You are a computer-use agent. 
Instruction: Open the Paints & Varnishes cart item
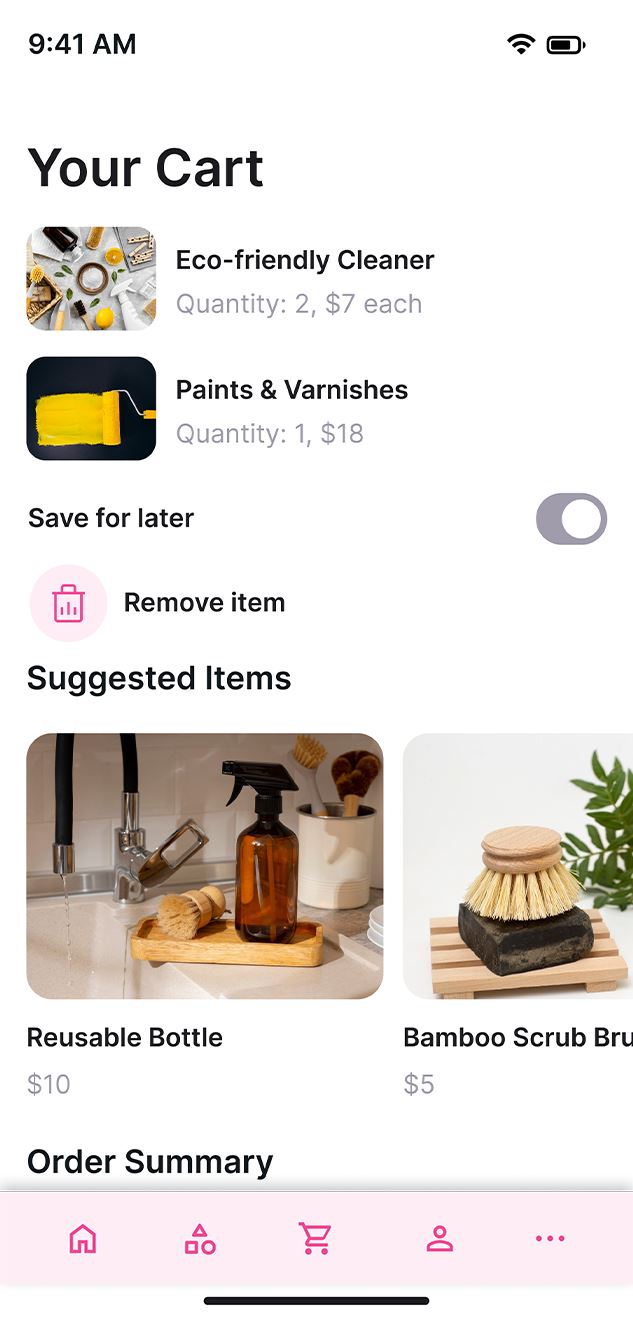(x=291, y=409)
